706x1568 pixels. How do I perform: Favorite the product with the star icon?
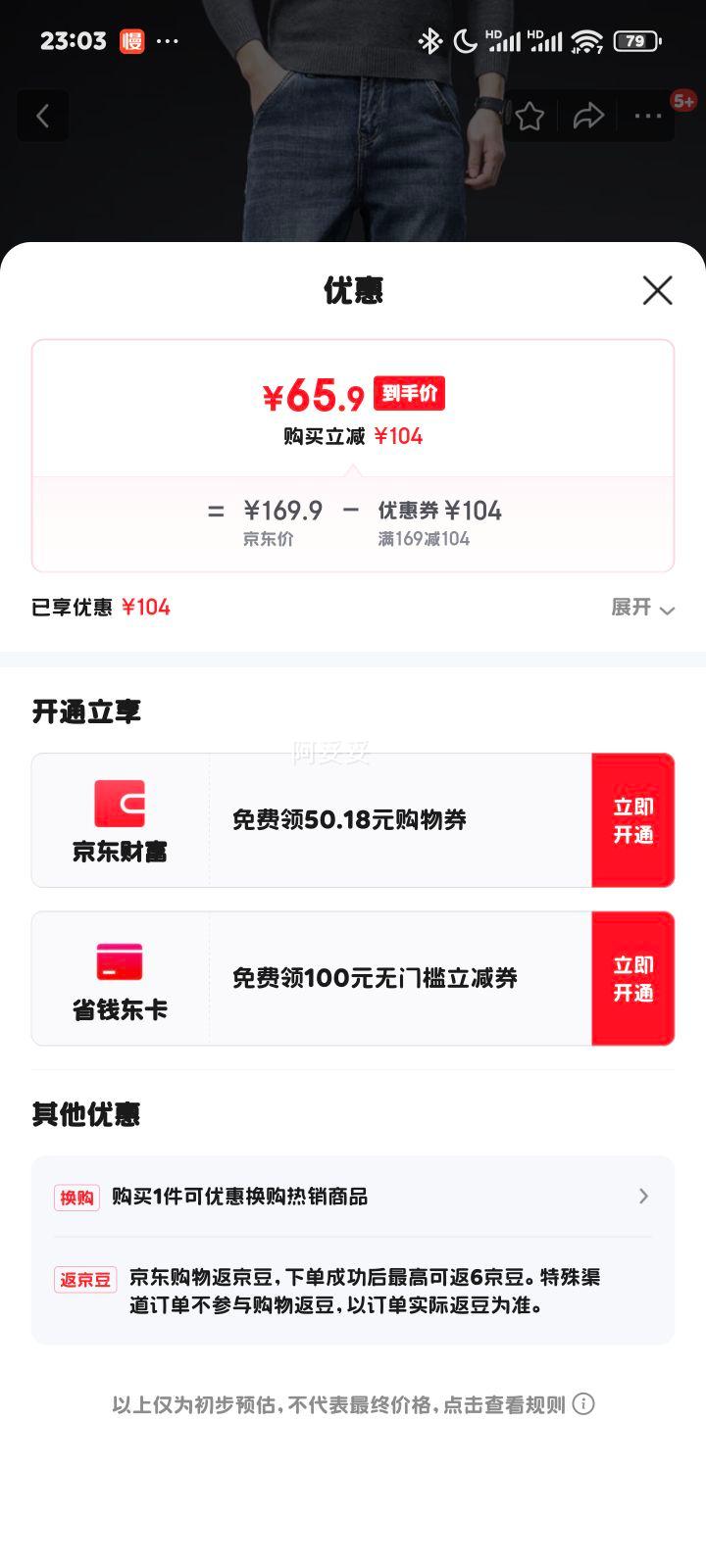coord(530,116)
